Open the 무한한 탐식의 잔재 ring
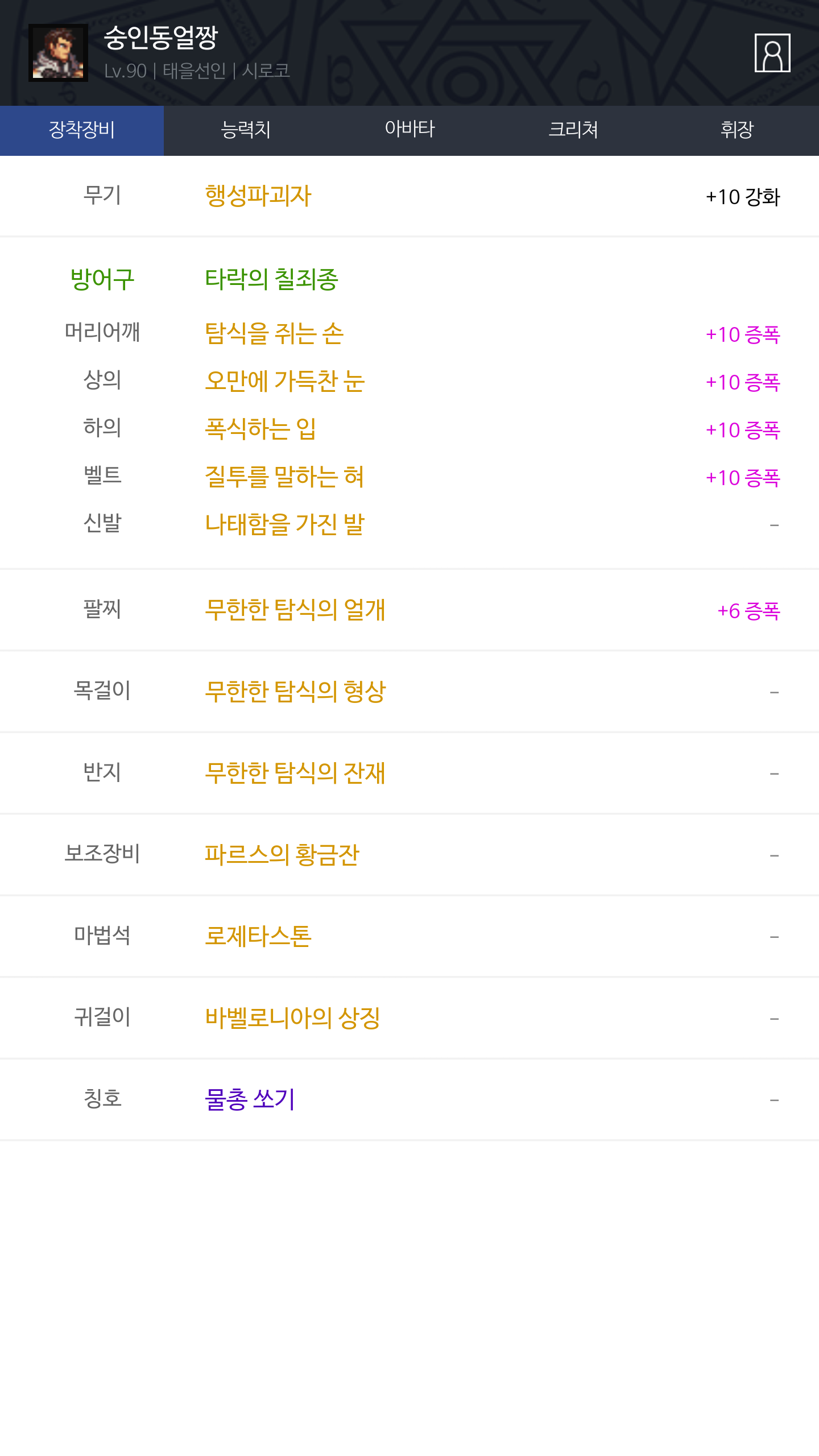The height and width of the screenshot is (1456, 819). pos(295,773)
